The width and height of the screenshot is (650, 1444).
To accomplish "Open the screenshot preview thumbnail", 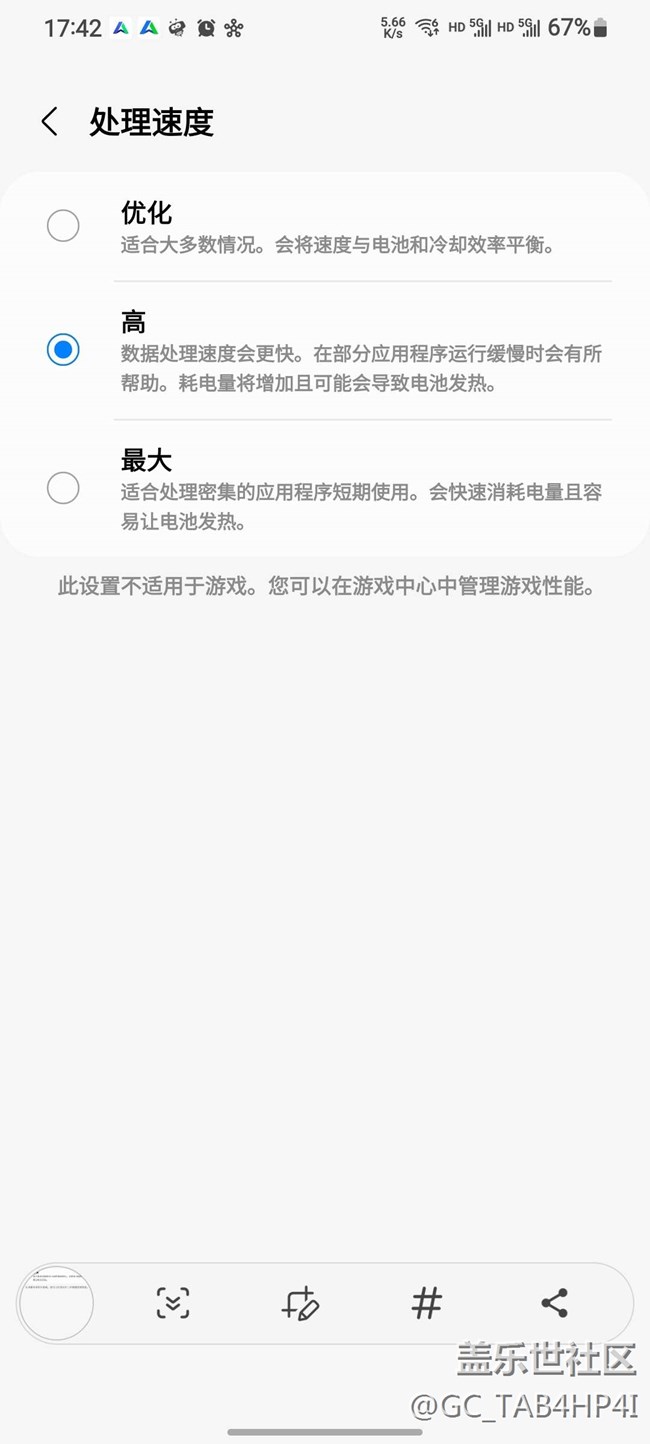I will (56, 1303).
